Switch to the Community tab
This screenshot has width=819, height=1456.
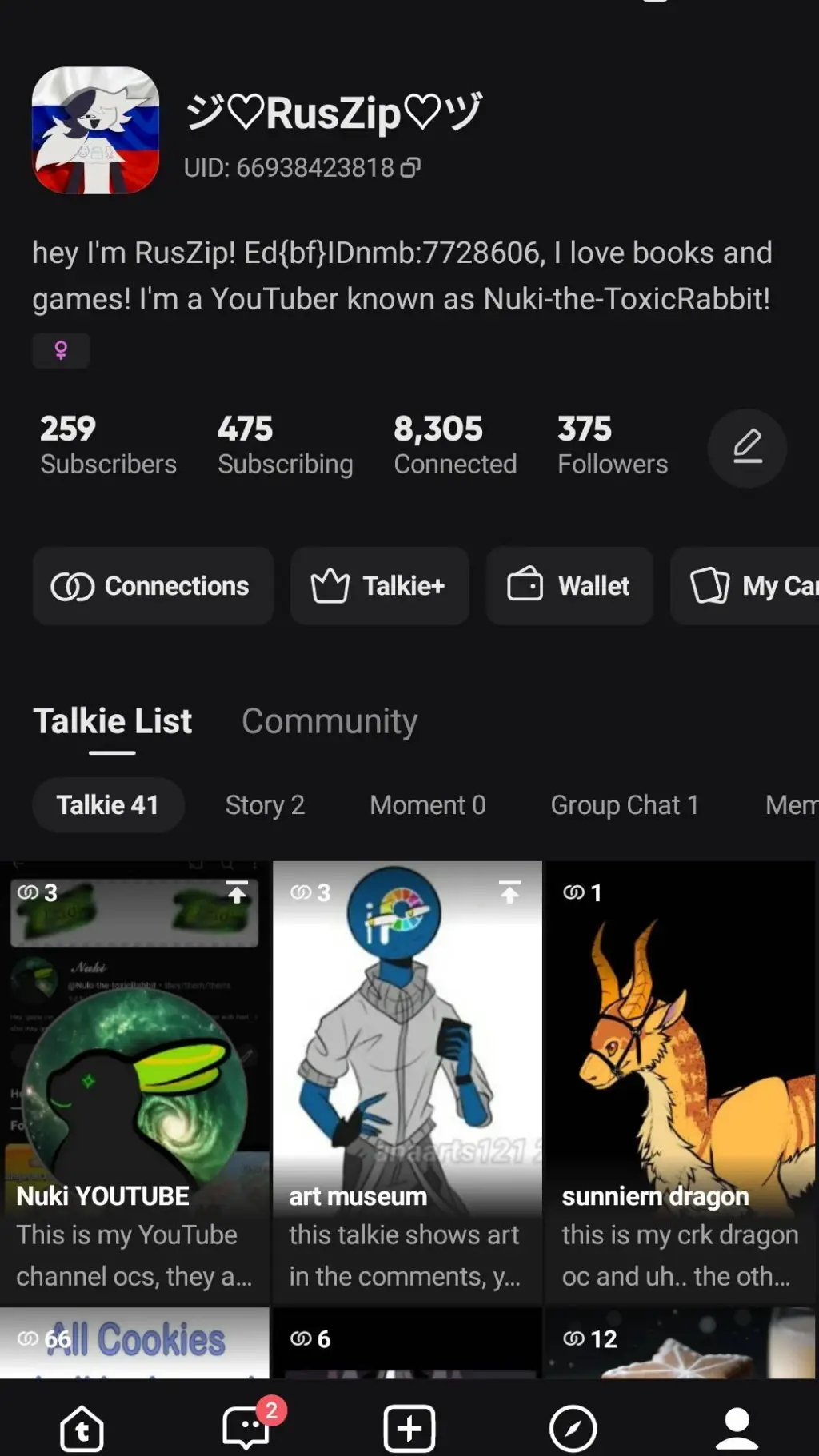(x=330, y=721)
